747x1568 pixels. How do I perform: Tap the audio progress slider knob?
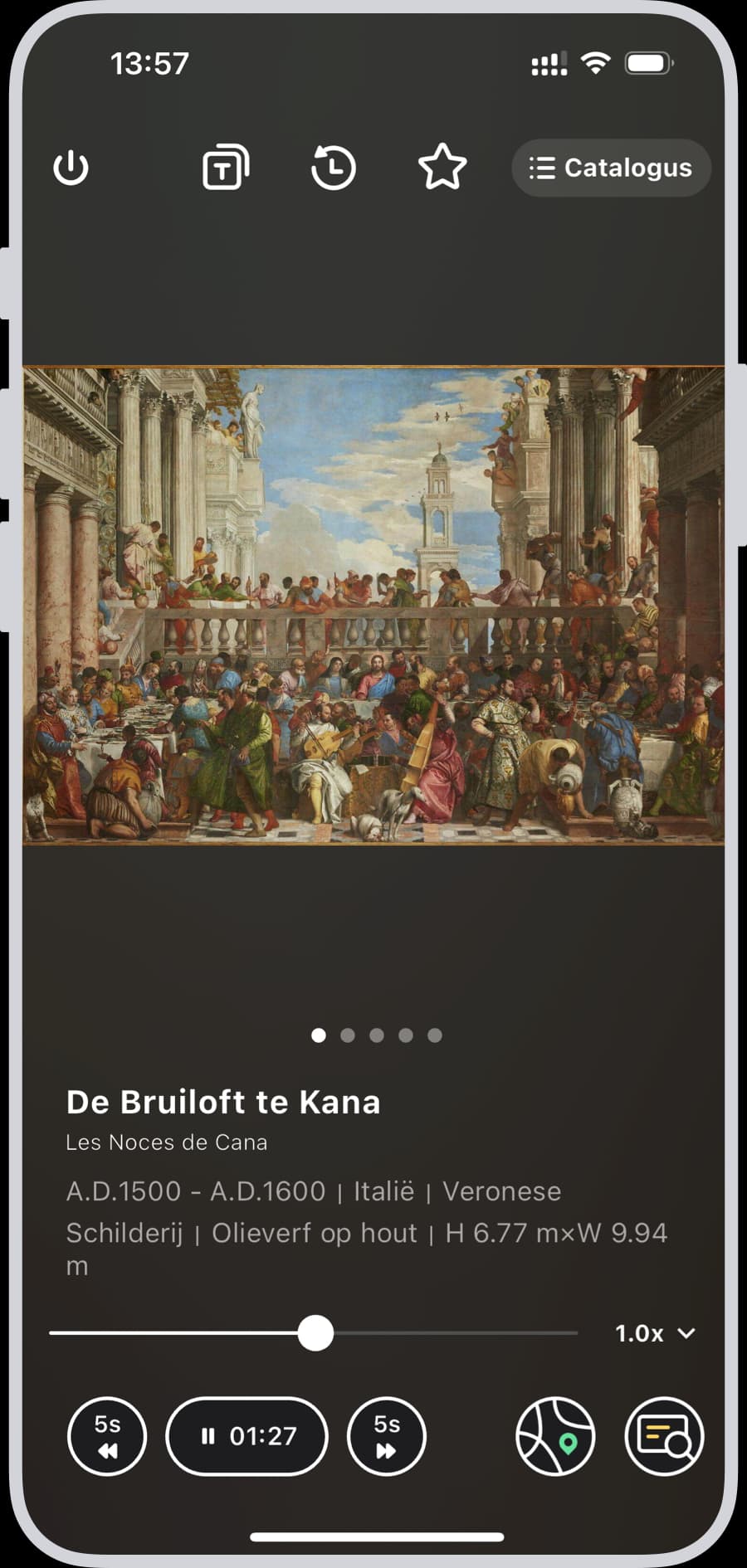[315, 1333]
